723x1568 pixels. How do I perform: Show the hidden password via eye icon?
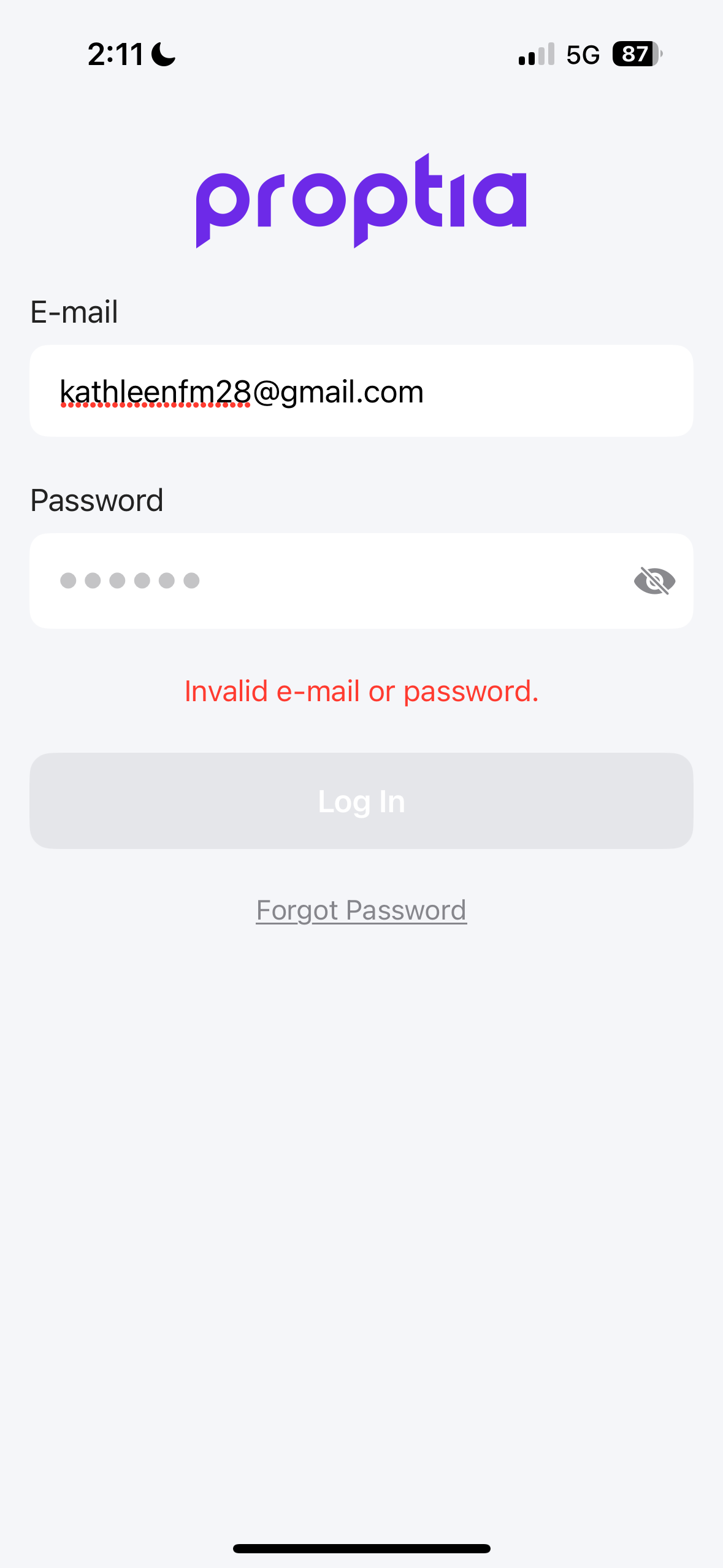pos(654,581)
